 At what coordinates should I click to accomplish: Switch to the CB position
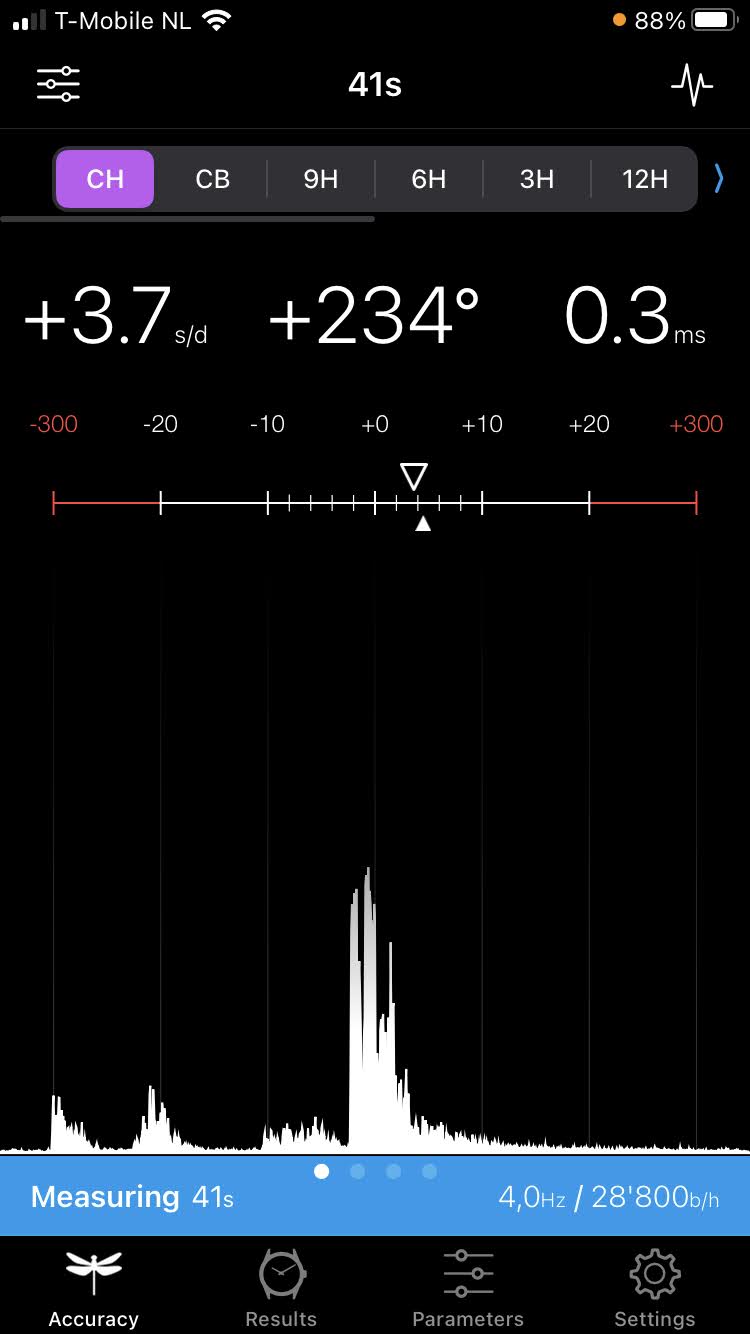[x=213, y=179]
